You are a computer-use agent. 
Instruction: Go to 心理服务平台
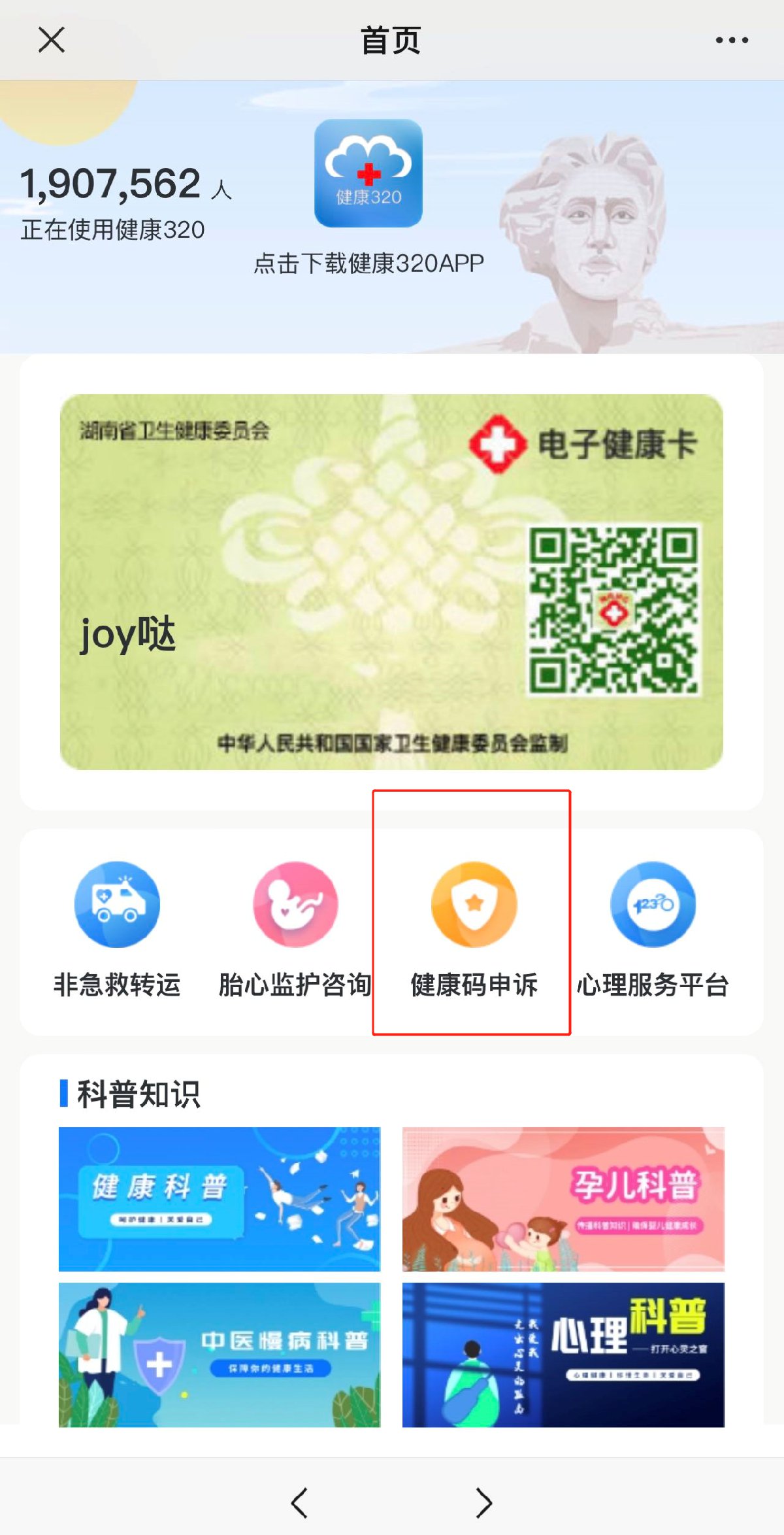tap(653, 928)
